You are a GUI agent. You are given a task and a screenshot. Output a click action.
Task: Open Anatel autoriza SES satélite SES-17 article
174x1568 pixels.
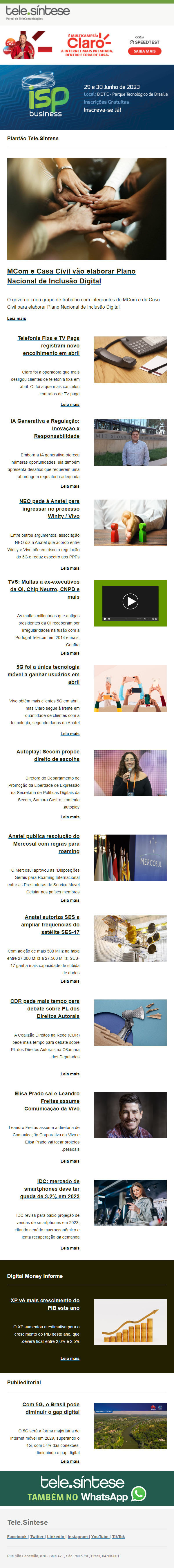pos(51,925)
